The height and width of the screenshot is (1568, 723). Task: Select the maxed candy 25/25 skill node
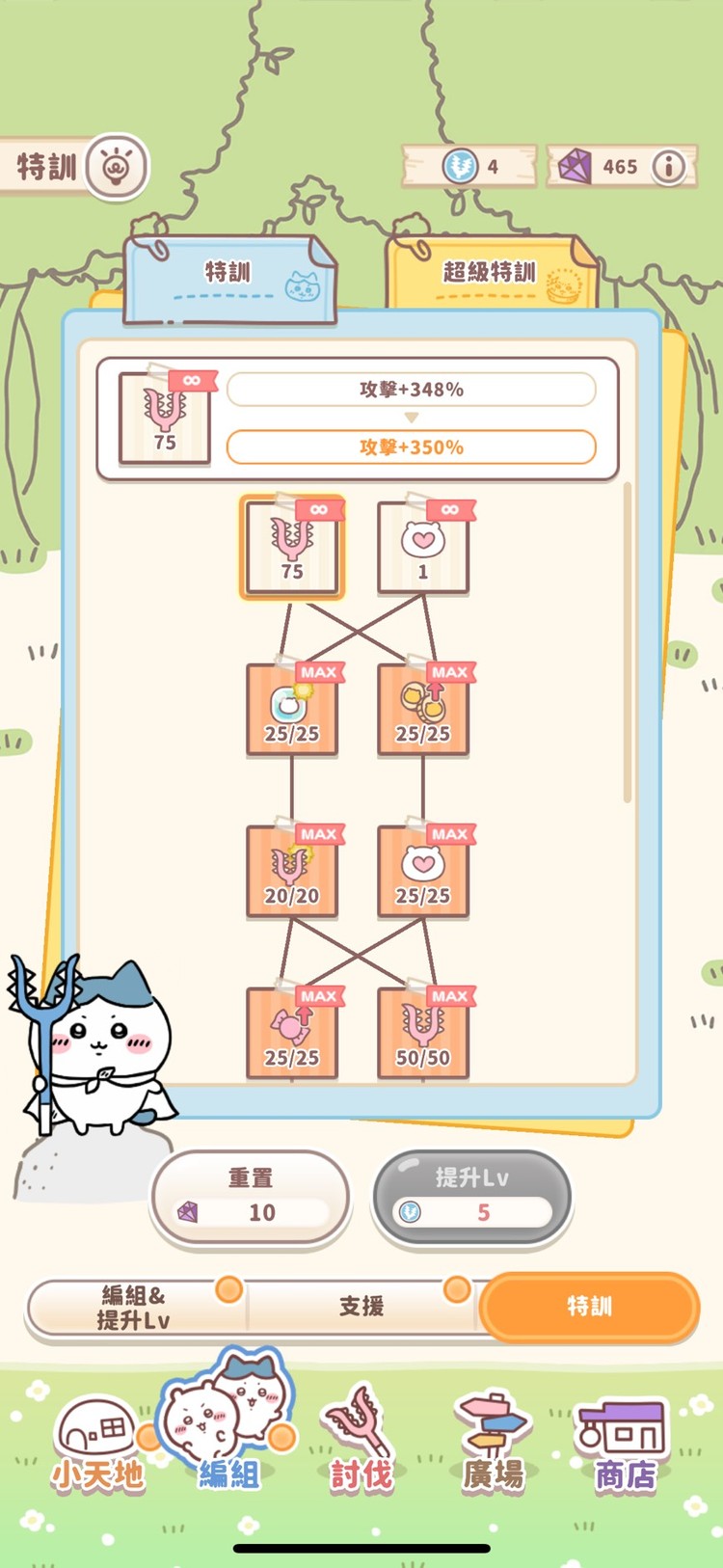292,1034
